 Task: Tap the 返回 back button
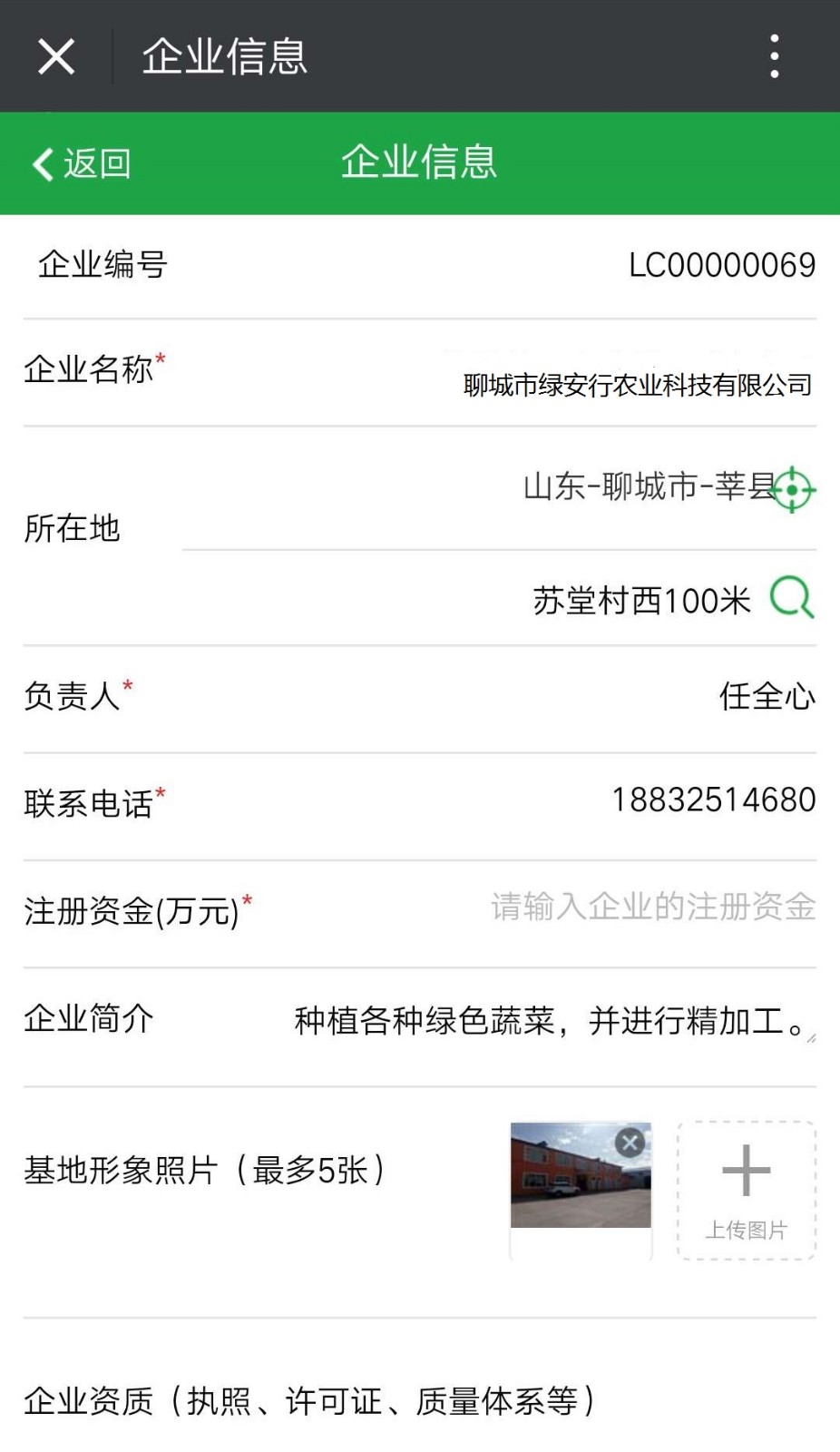click(x=82, y=164)
